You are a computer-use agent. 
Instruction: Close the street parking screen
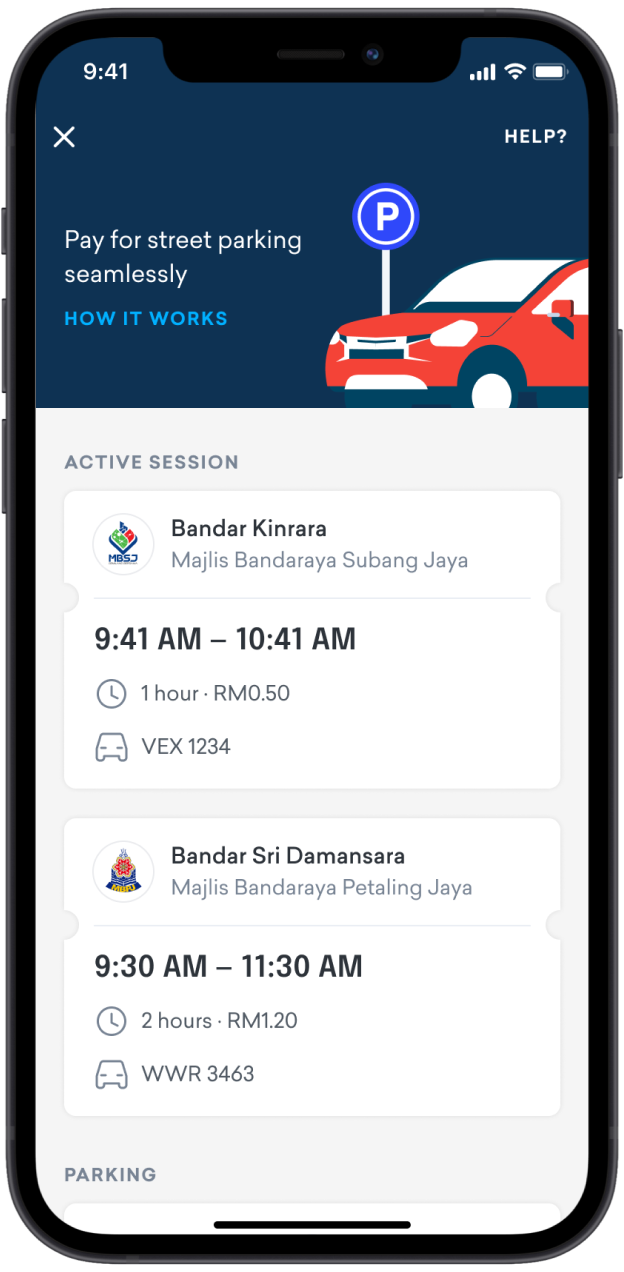click(64, 137)
